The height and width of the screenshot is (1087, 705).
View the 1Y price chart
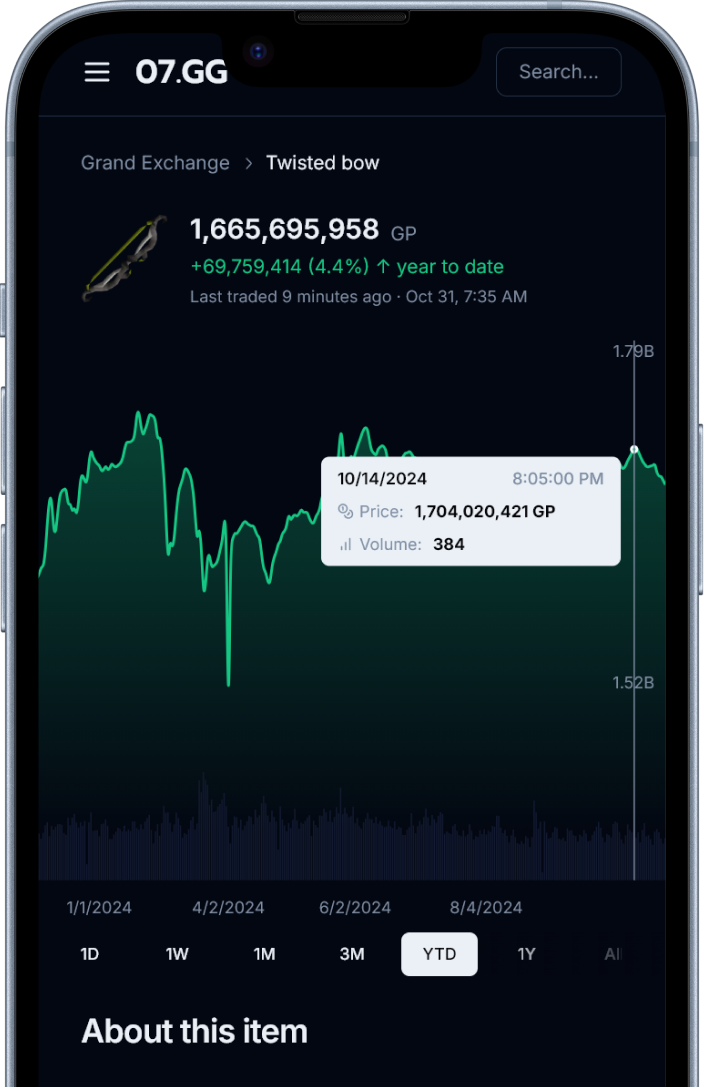click(526, 954)
